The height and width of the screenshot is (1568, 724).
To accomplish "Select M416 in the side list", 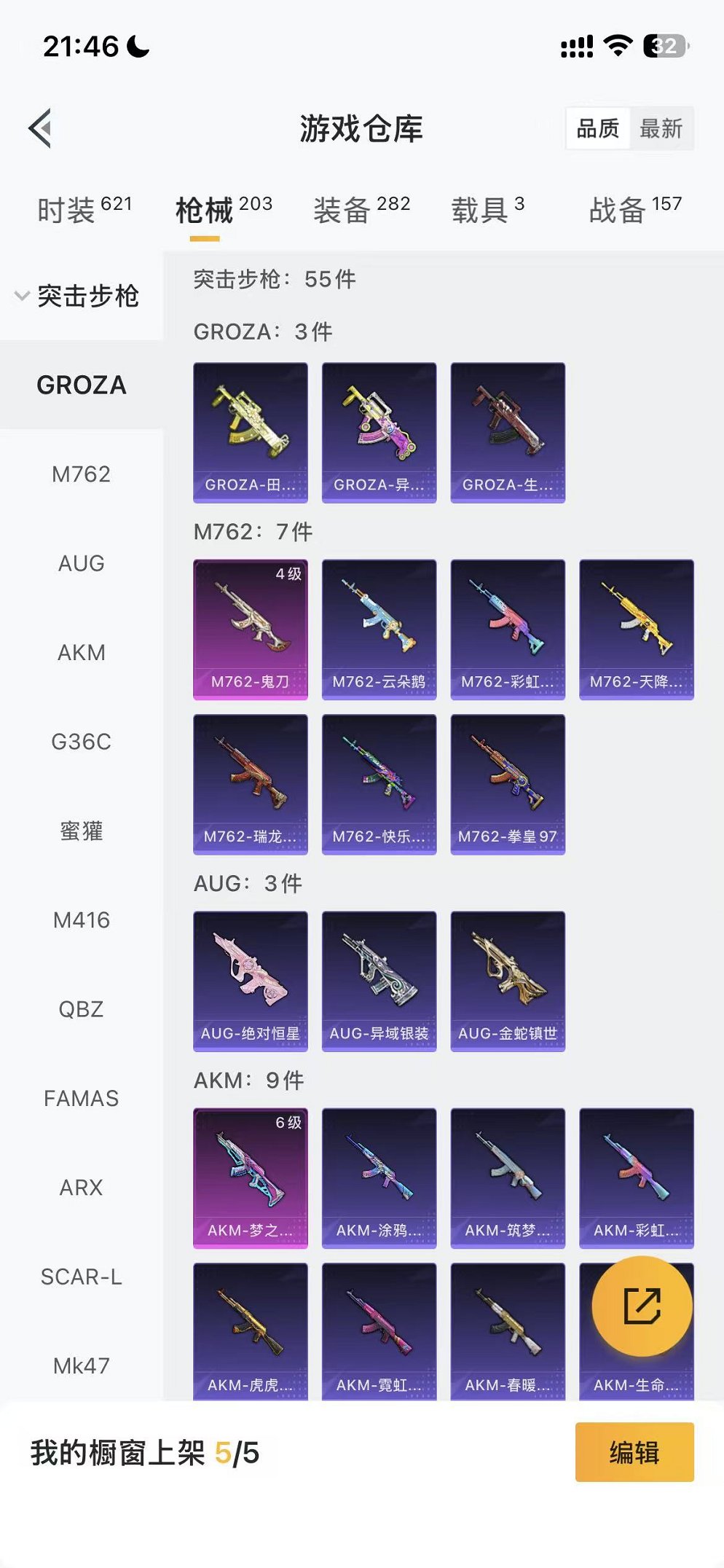I will tap(81, 920).
